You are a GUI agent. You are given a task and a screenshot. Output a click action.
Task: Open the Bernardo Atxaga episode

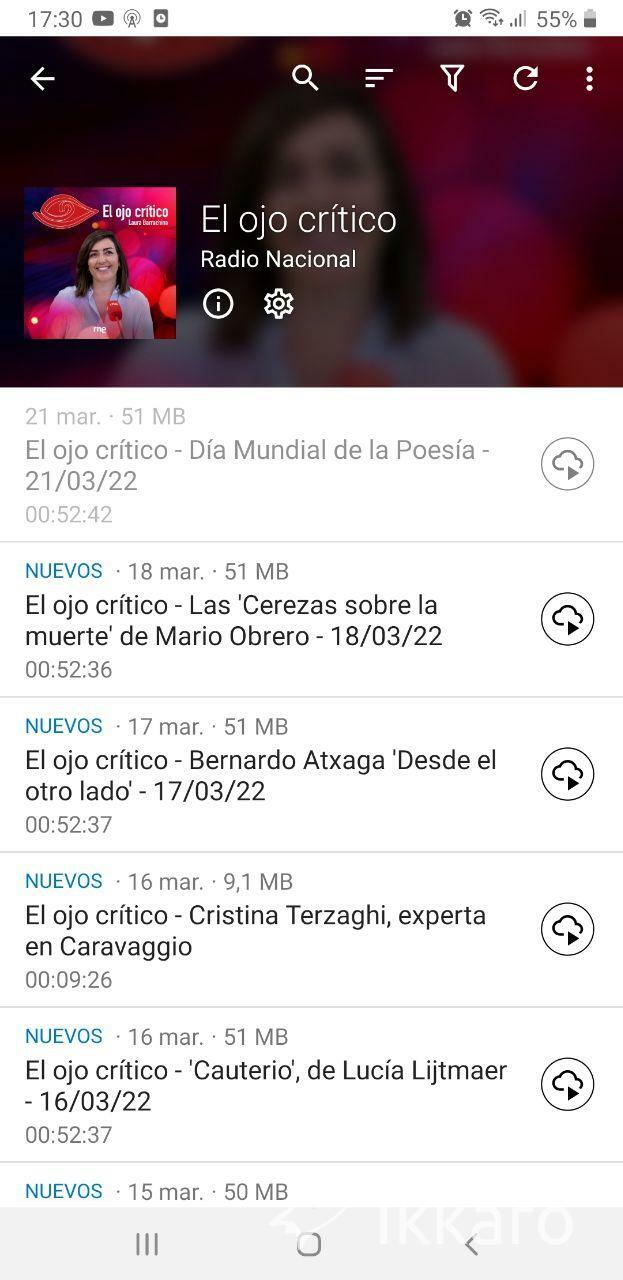point(260,775)
